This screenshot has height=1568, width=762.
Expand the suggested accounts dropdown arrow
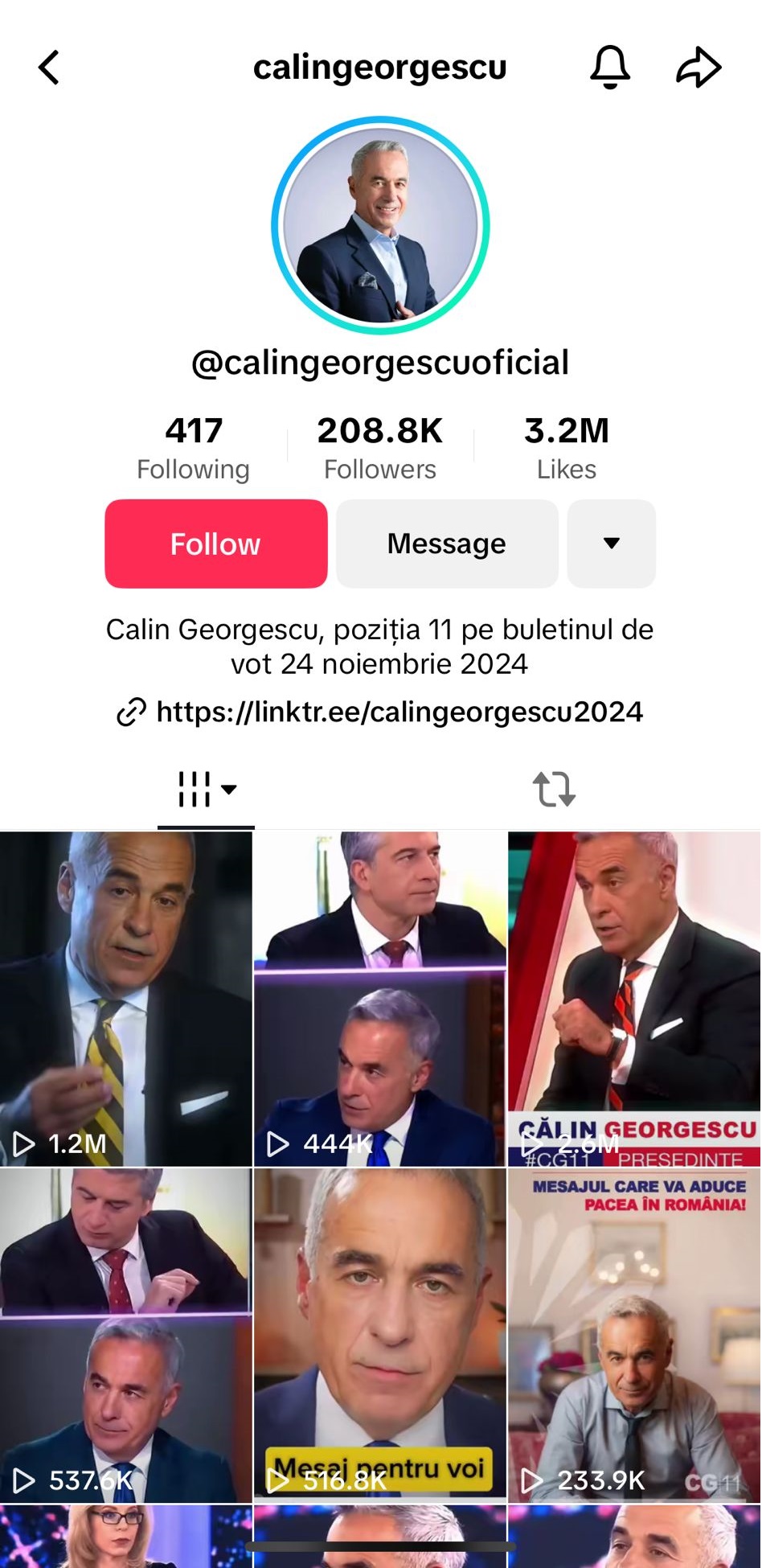611,544
